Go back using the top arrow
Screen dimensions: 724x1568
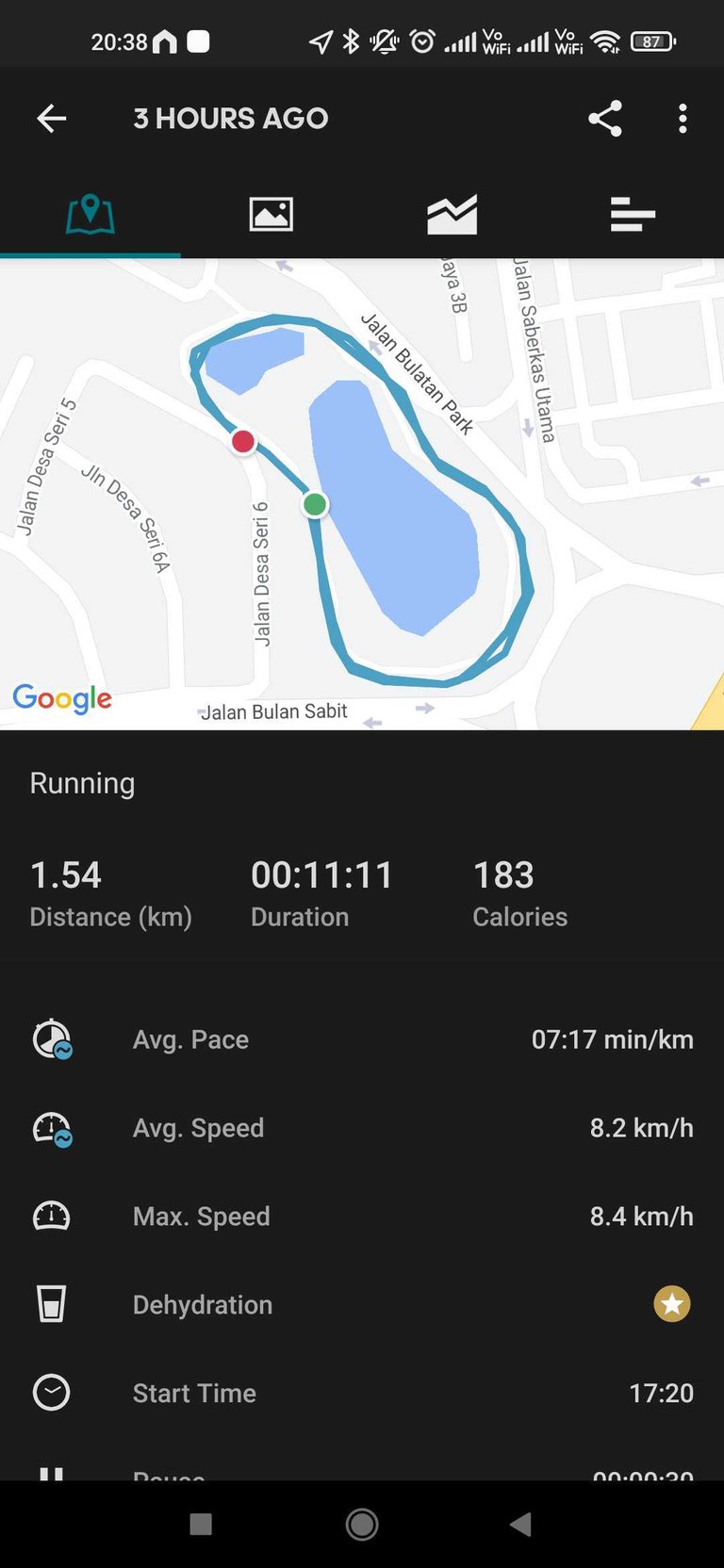coord(51,119)
